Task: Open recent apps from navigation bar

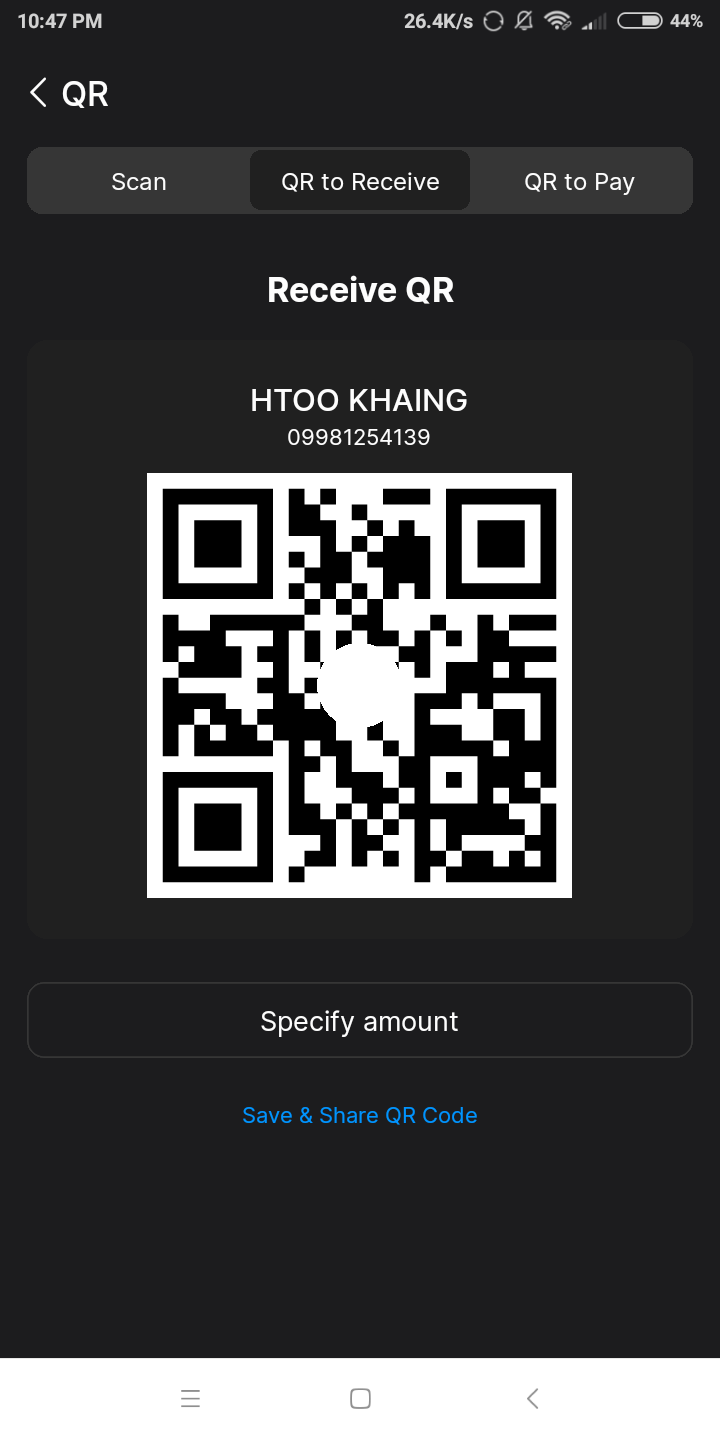Action: [190, 1399]
